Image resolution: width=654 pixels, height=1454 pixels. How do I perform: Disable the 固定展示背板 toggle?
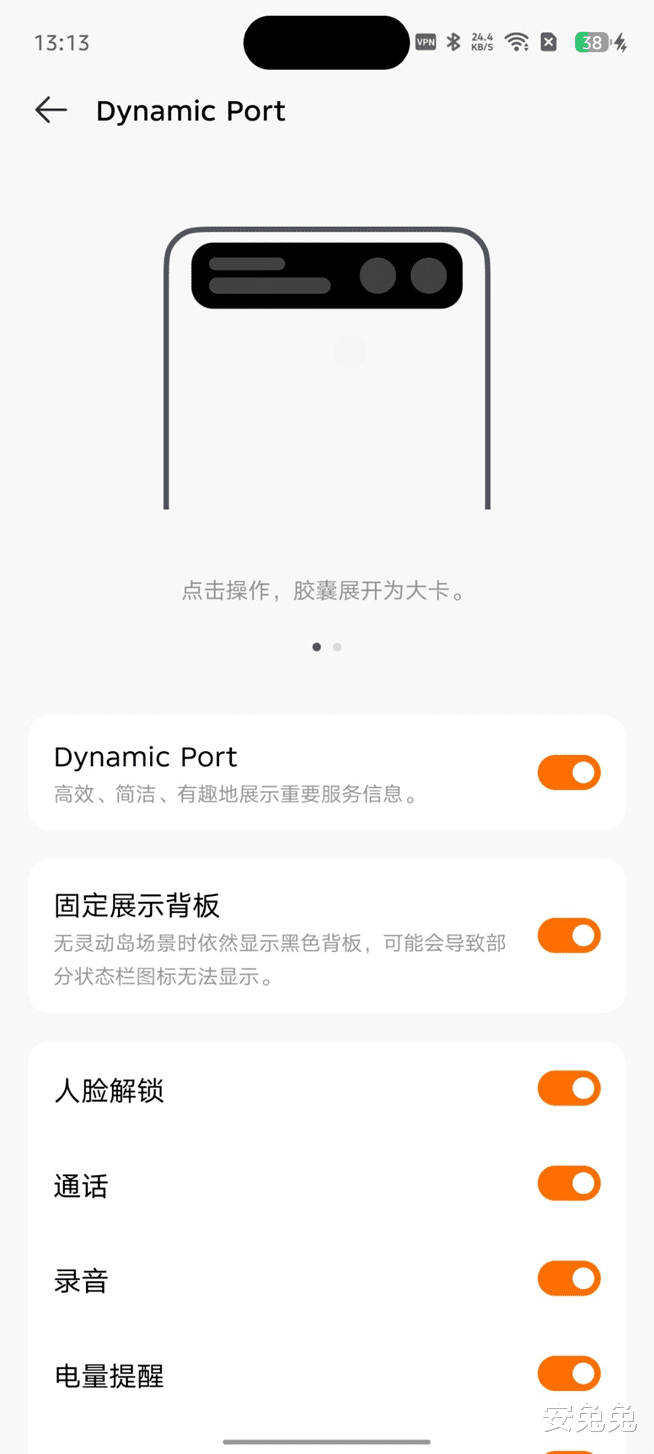(569, 936)
